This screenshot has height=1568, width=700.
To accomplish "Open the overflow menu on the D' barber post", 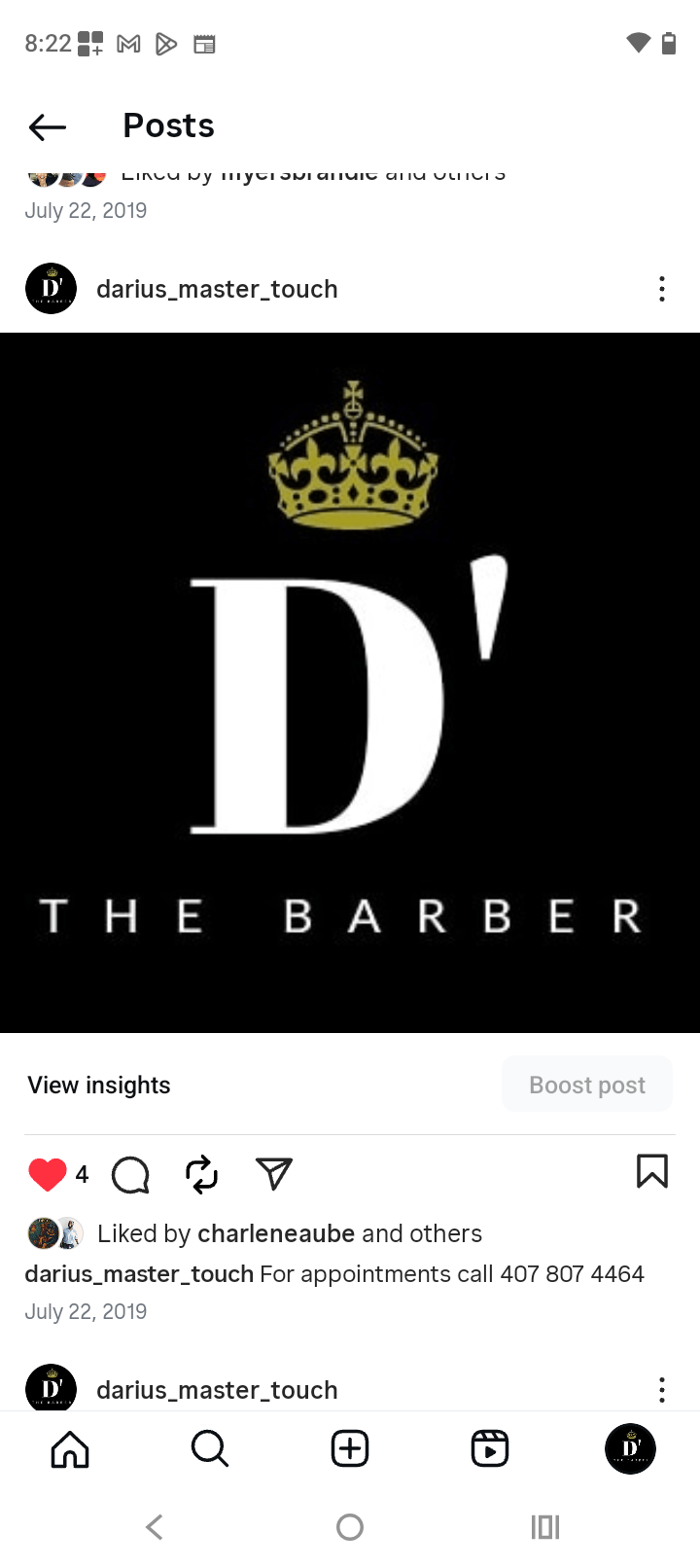I will [662, 289].
